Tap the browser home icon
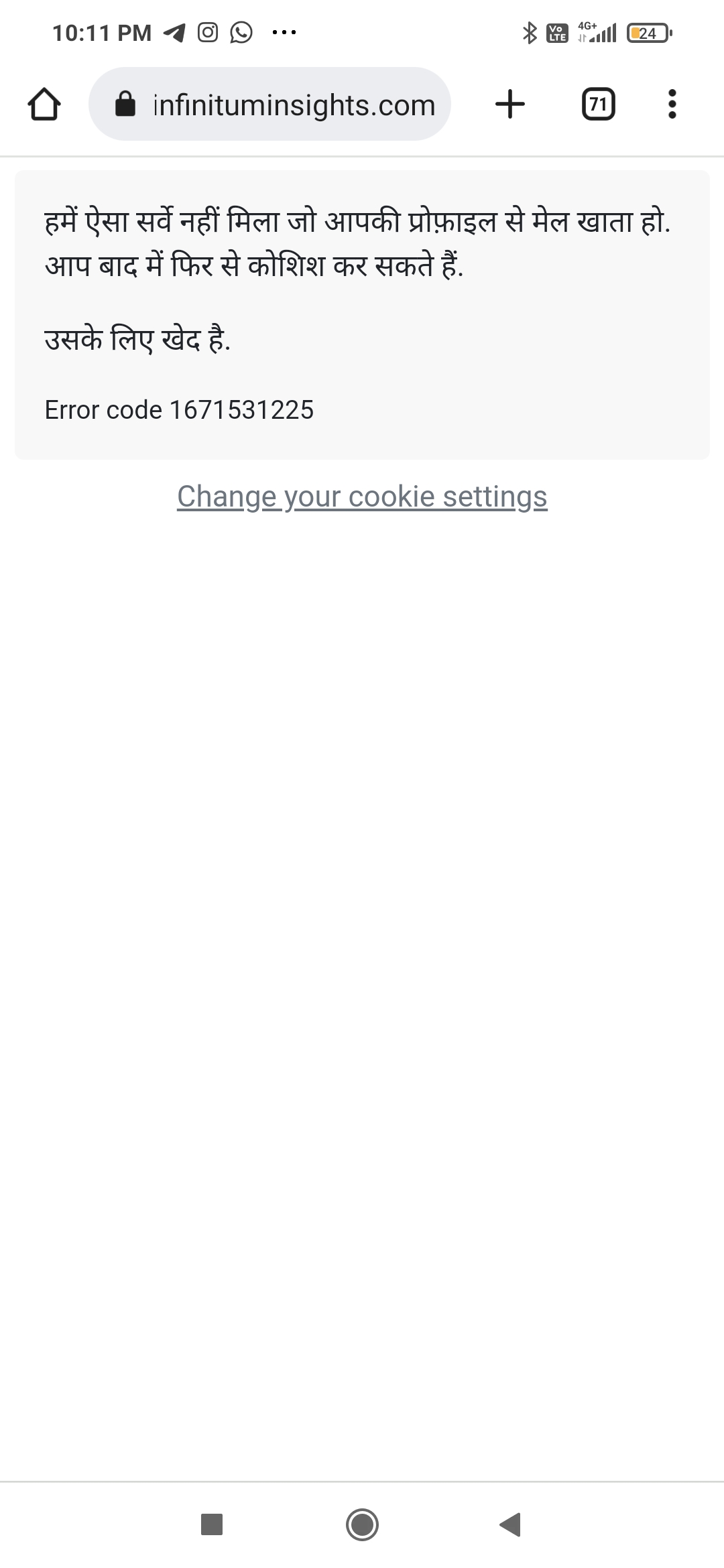This screenshot has height=1568, width=724. tap(44, 105)
